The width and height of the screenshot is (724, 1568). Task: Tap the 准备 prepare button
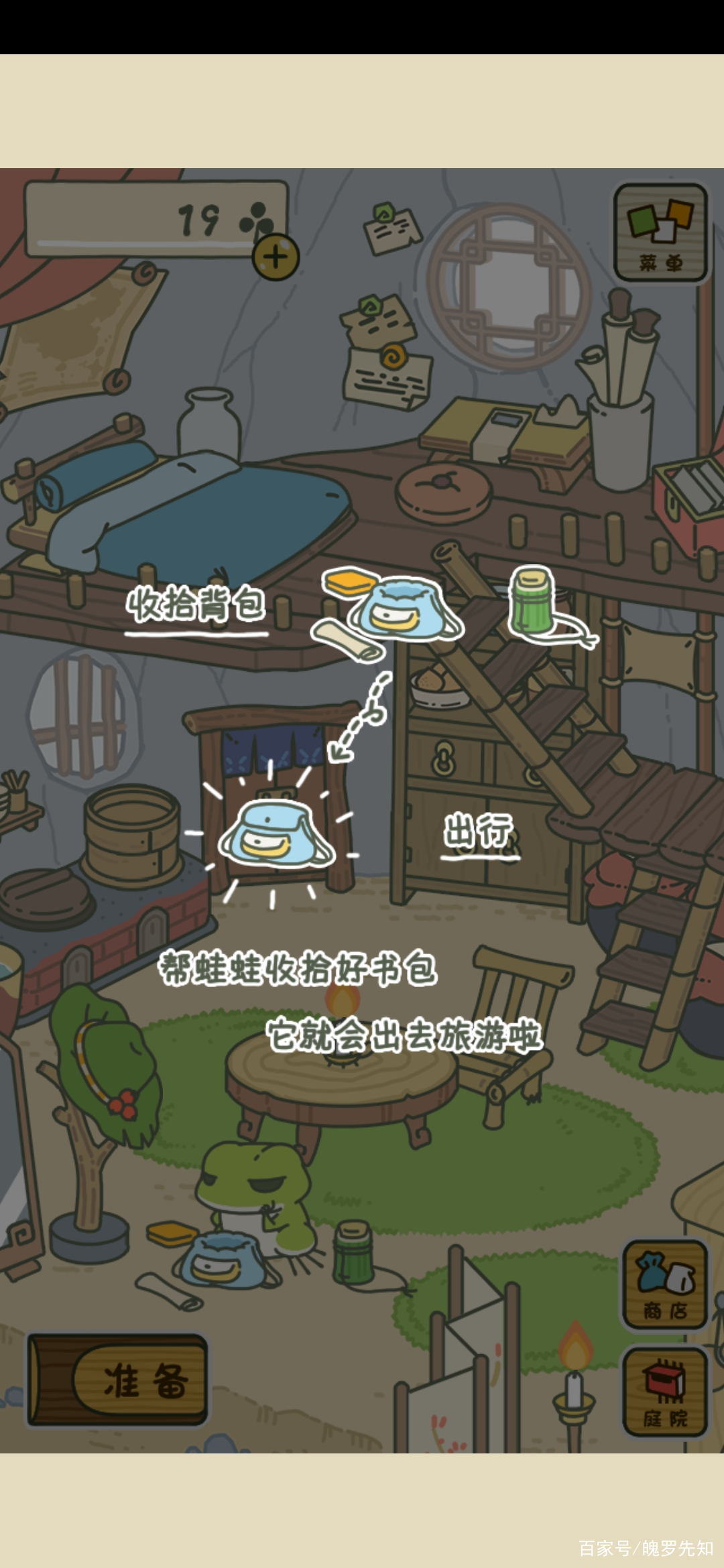click(x=119, y=1380)
